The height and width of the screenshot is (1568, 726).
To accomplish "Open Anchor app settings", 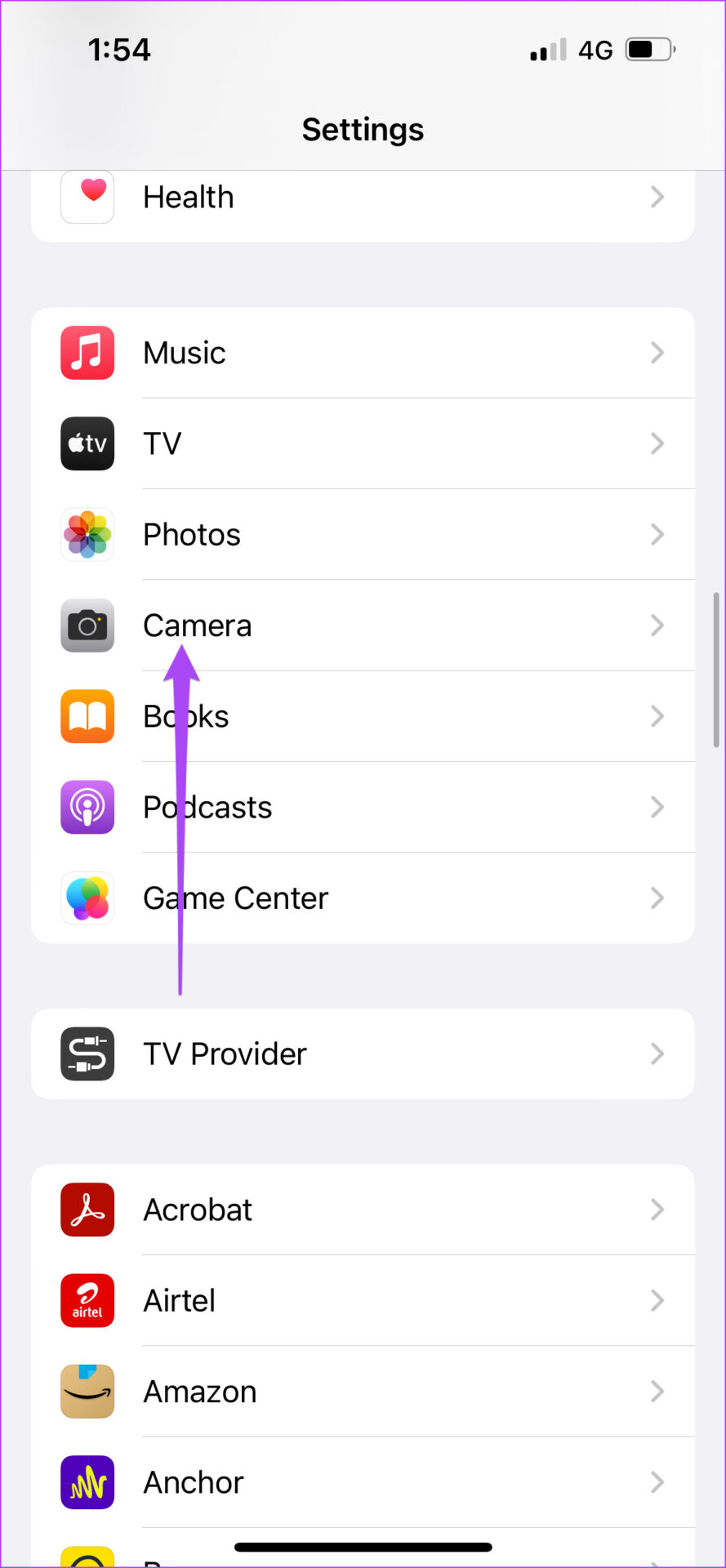I will point(363,1482).
